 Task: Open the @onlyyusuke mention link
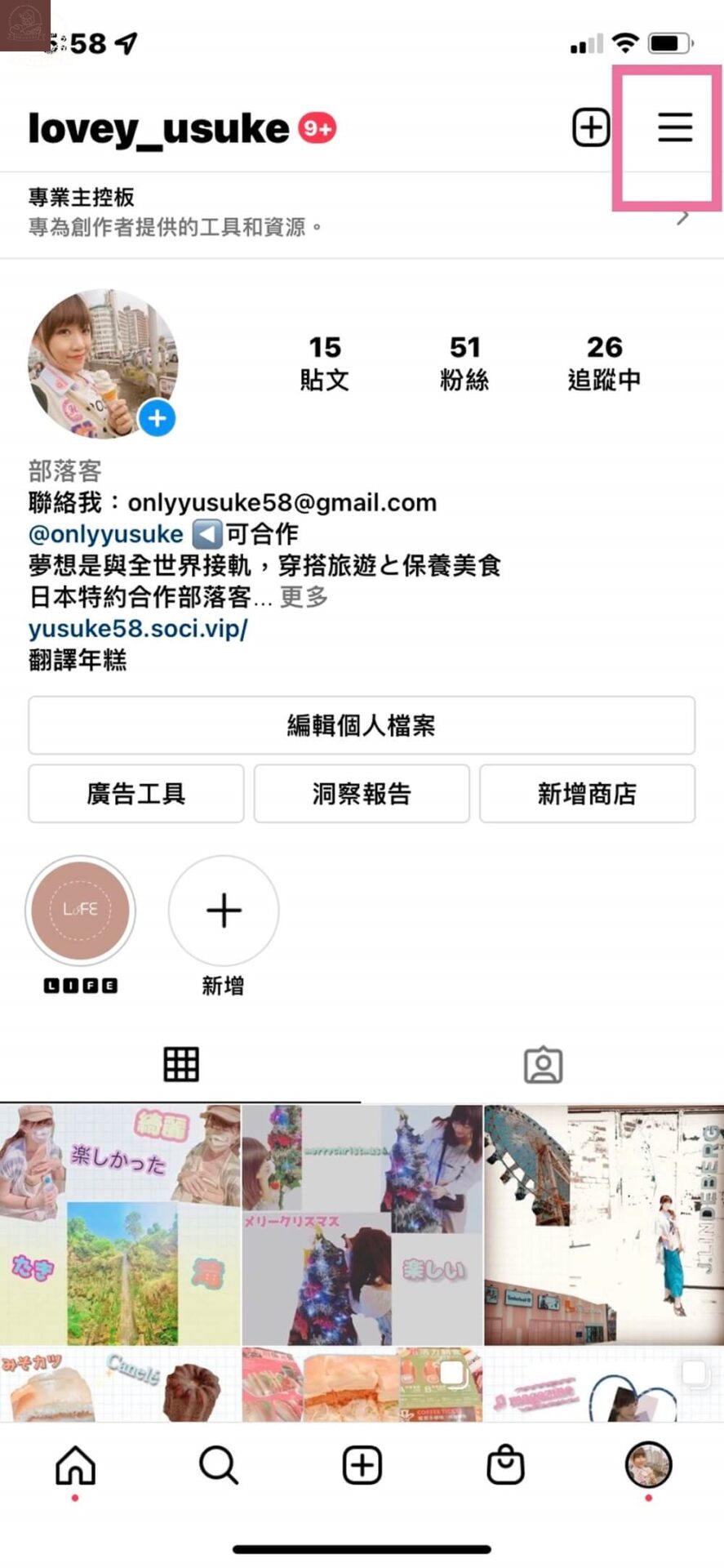click(106, 534)
